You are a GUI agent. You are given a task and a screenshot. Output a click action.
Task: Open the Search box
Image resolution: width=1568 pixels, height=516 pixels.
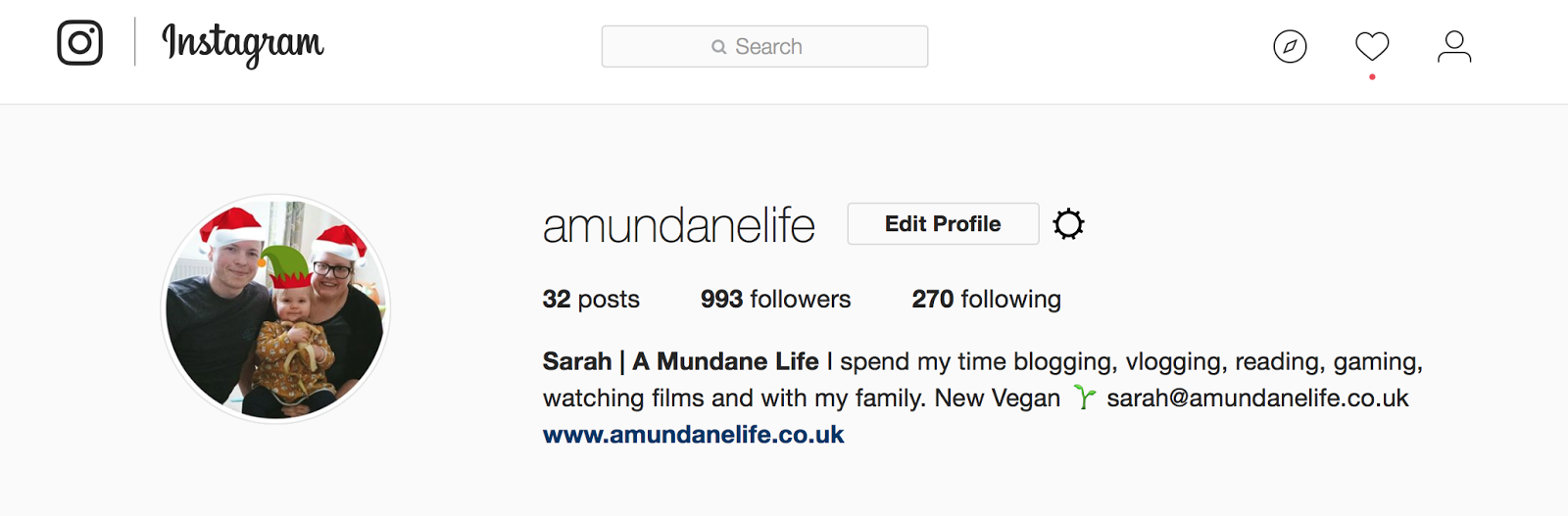point(764,46)
